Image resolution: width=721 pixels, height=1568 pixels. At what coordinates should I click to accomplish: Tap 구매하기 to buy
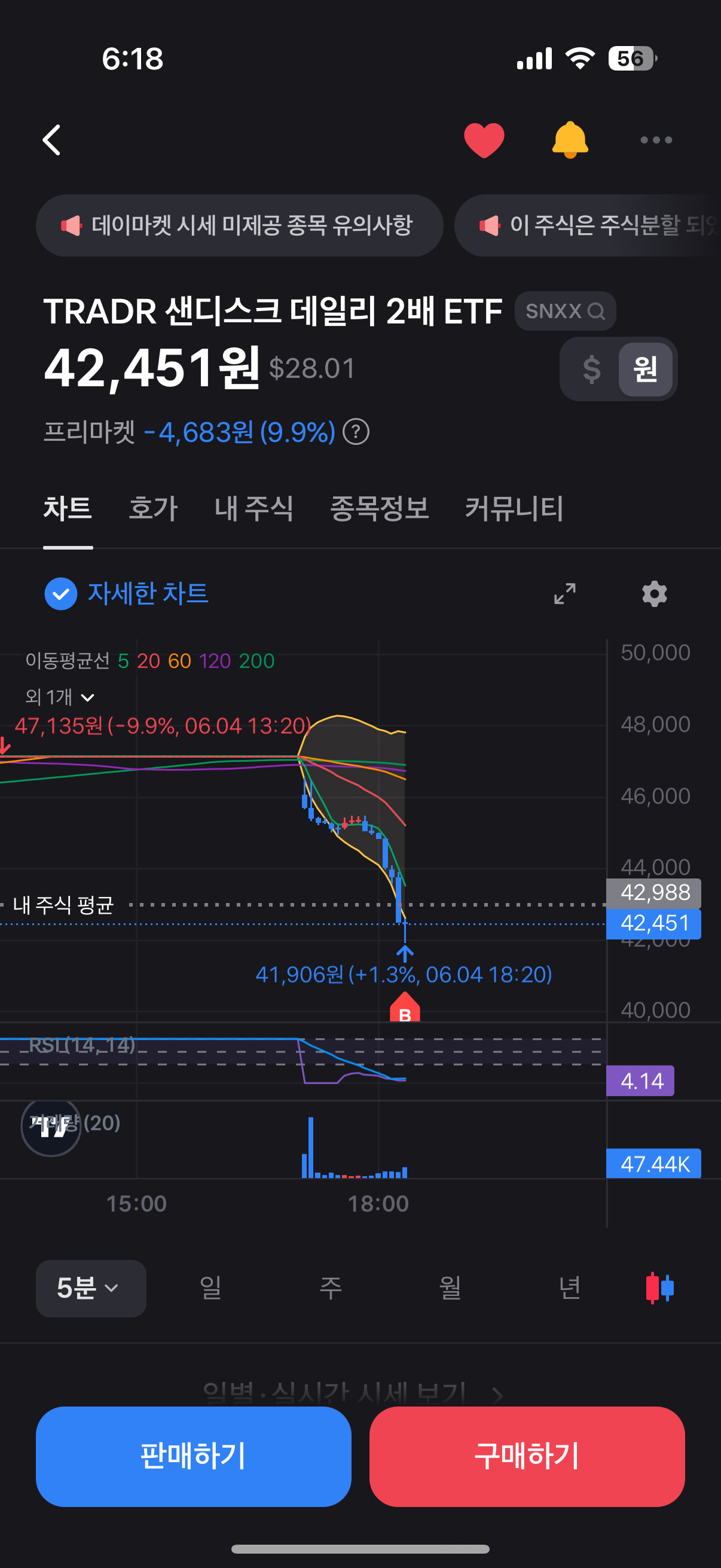pyautogui.click(x=527, y=1456)
